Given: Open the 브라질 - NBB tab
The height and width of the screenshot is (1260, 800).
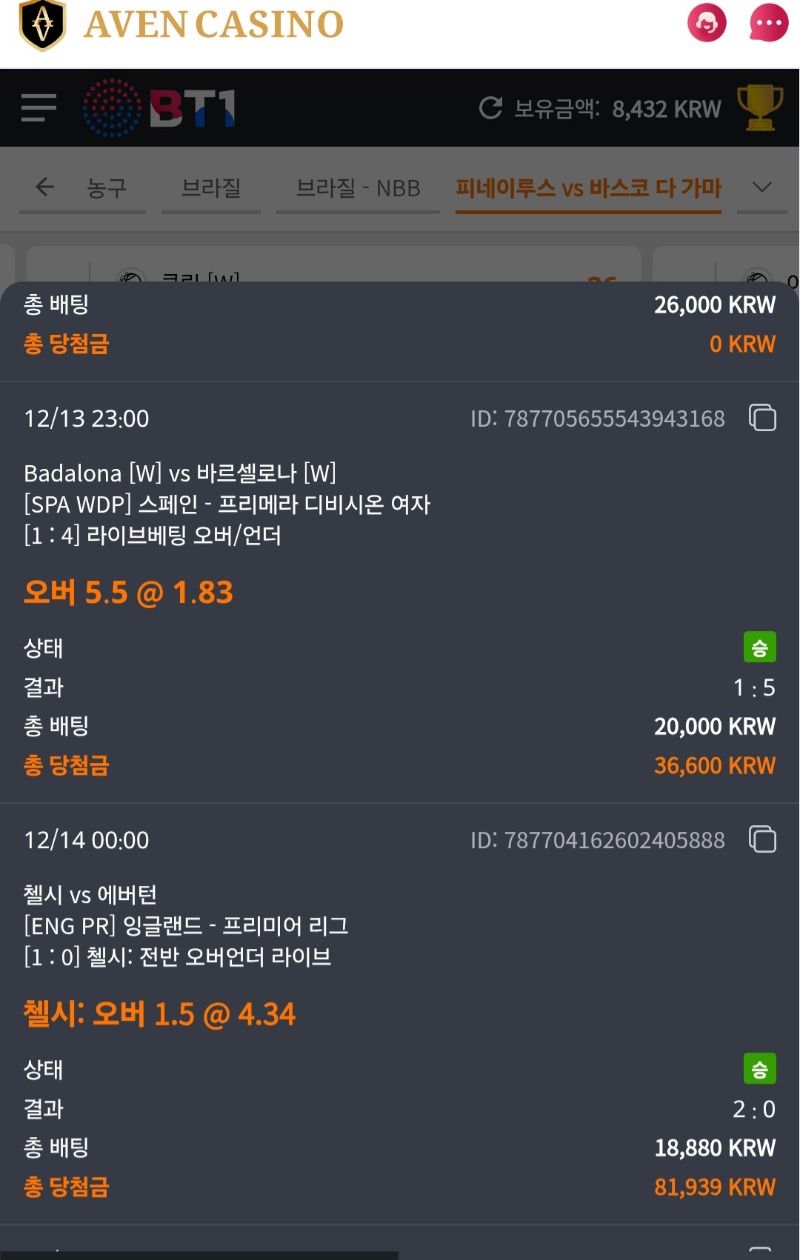Looking at the screenshot, I should pyautogui.click(x=358, y=187).
